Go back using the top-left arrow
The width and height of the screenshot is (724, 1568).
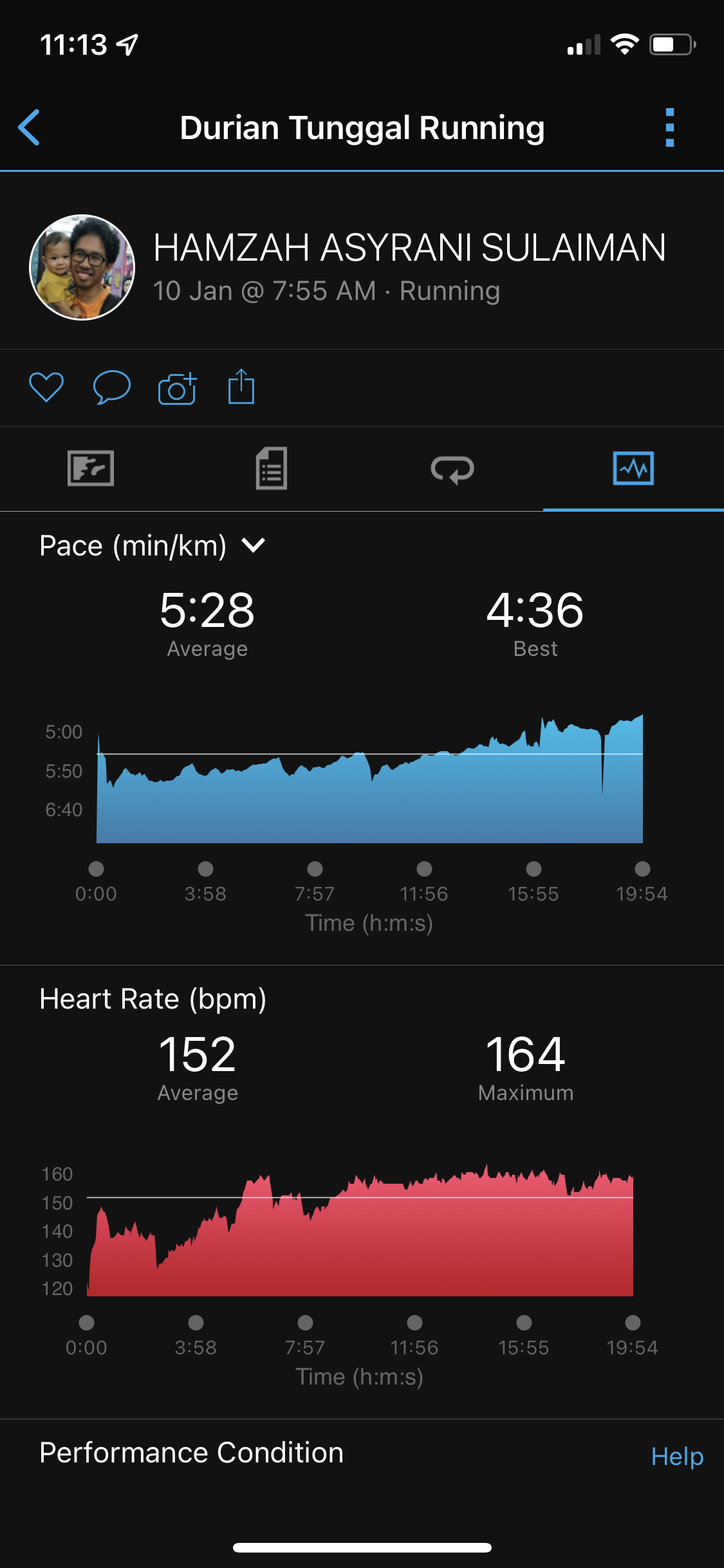click(x=30, y=127)
